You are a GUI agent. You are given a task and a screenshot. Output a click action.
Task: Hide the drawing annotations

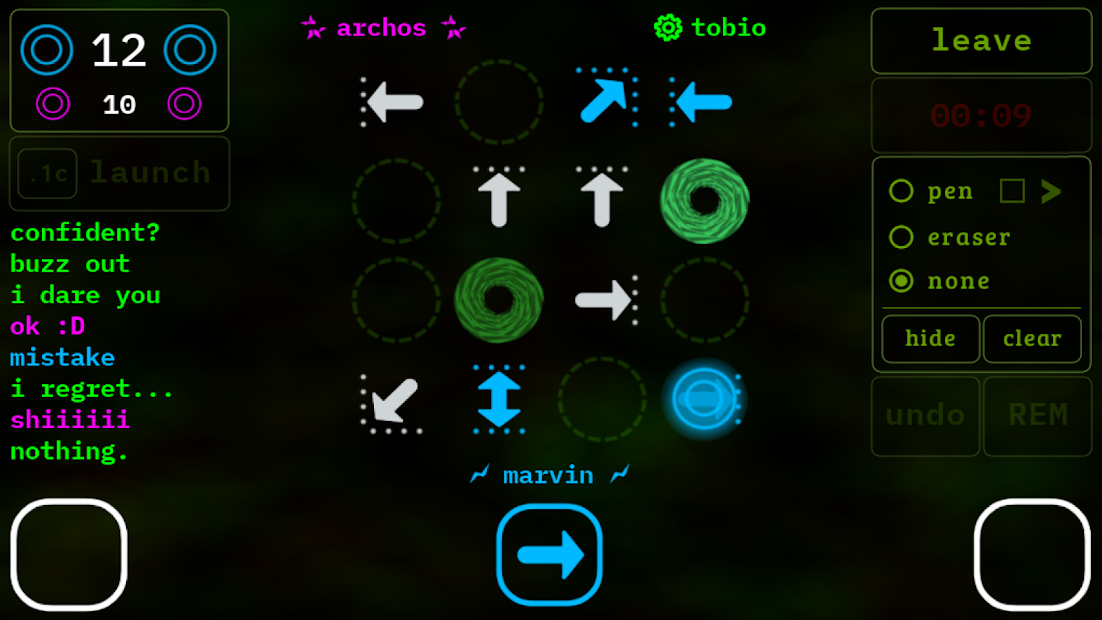pyautogui.click(x=930, y=338)
